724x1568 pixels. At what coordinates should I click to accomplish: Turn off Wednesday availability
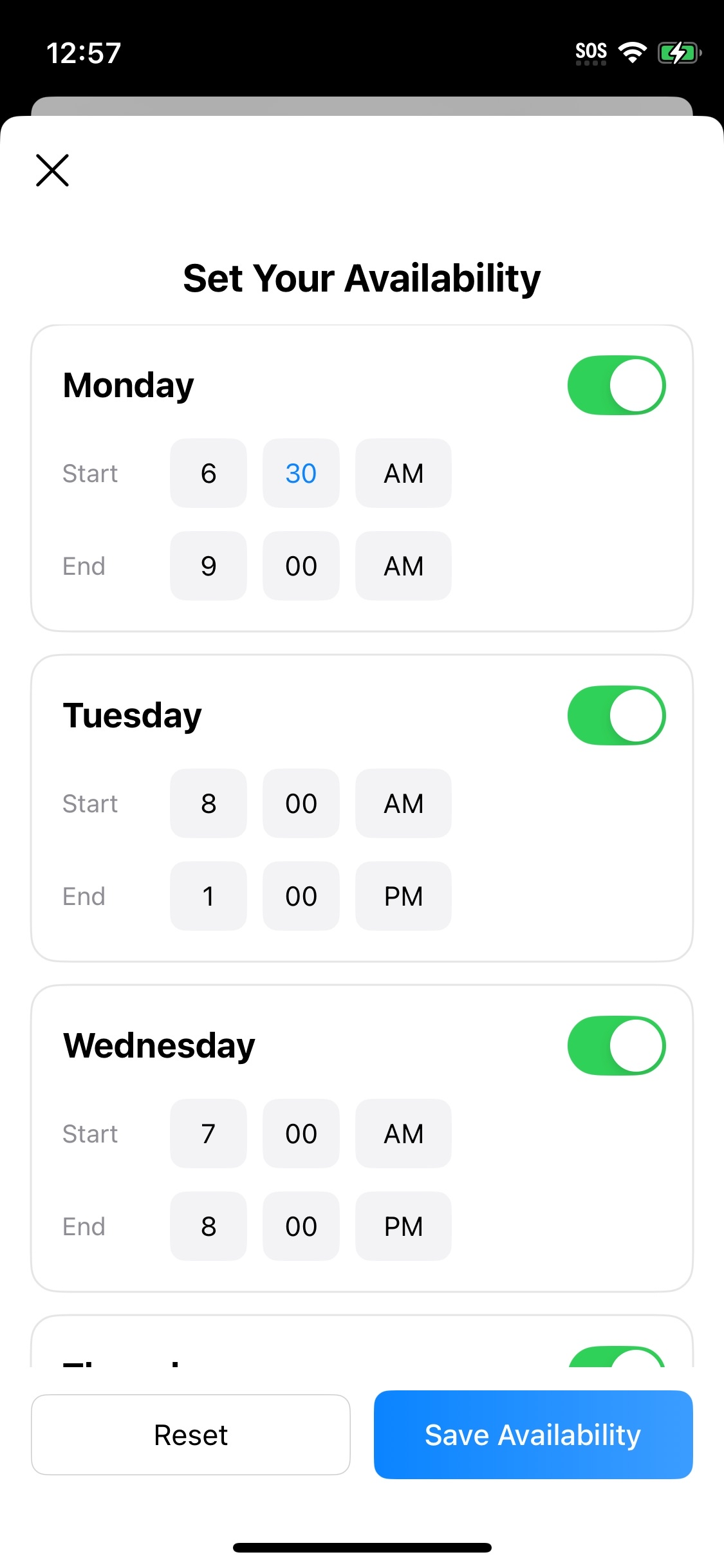(x=616, y=1045)
